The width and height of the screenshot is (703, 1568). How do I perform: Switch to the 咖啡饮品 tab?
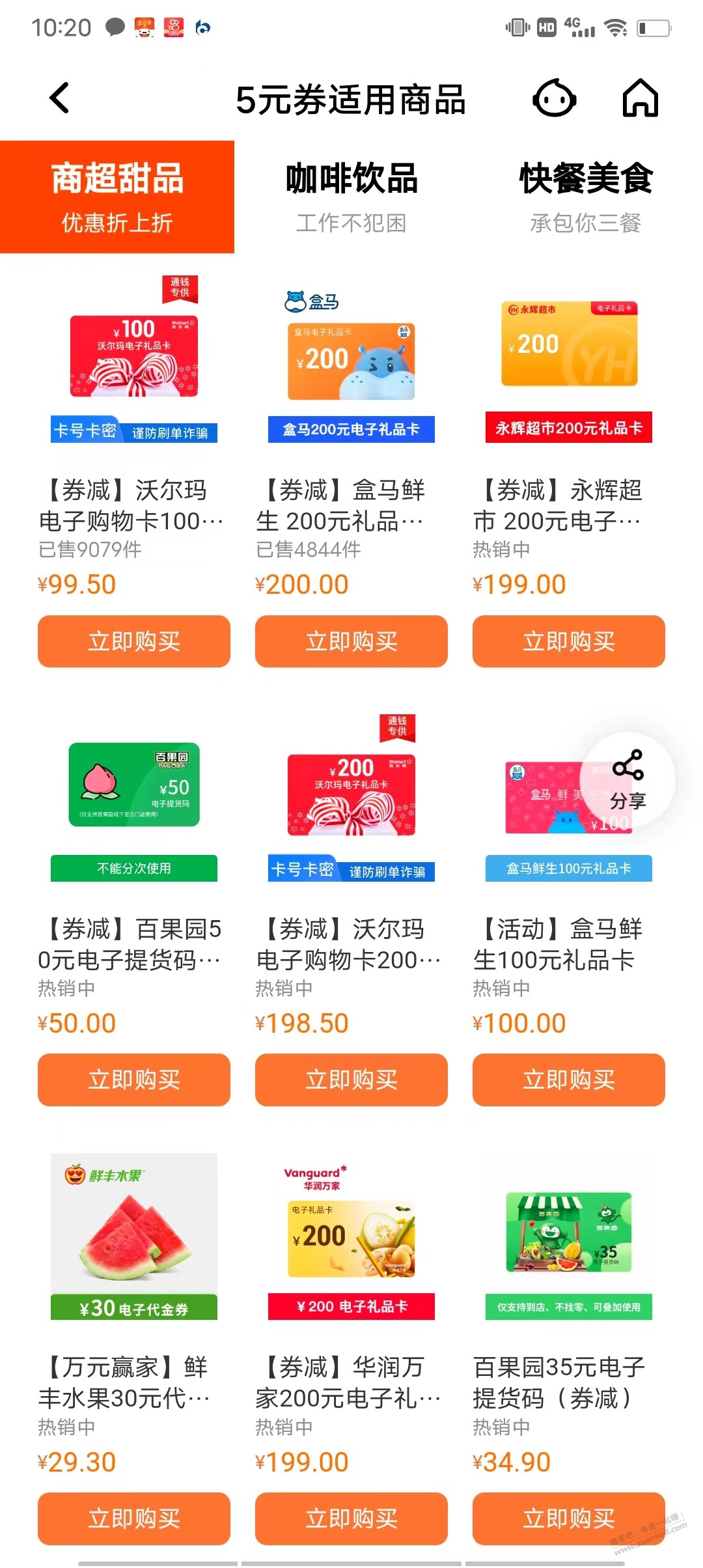tap(351, 197)
